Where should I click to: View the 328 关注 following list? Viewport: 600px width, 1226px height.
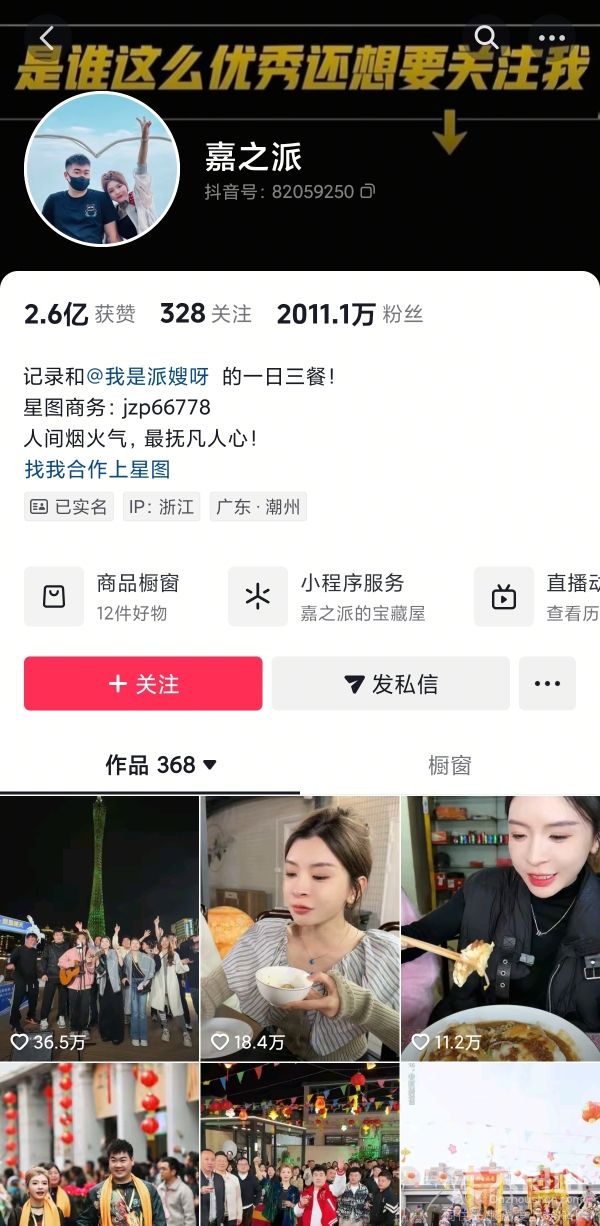coord(206,314)
